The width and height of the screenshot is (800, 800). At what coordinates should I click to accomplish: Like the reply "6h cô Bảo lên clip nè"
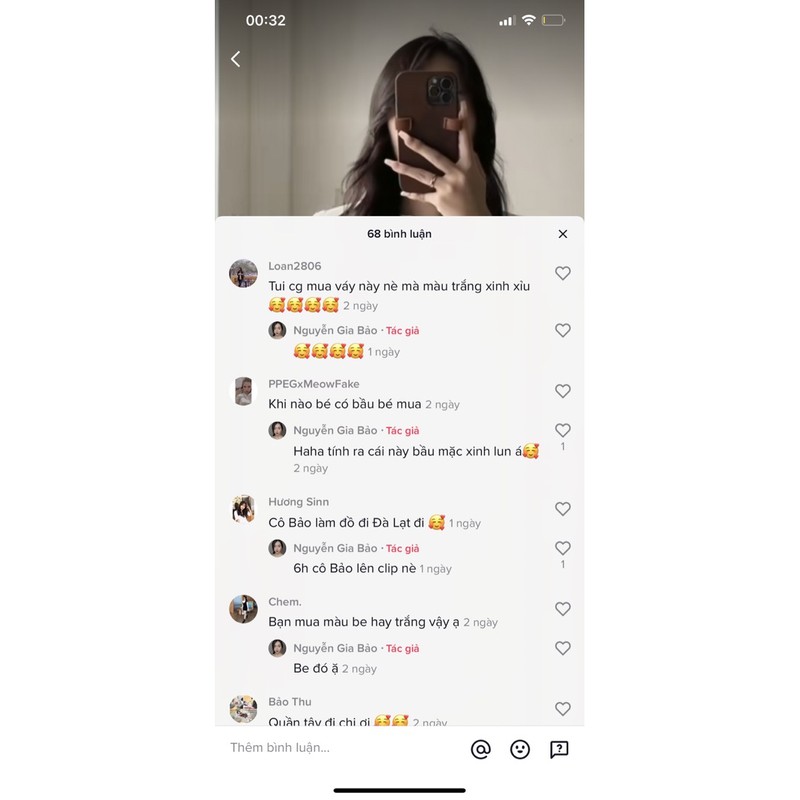(x=563, y=549)
